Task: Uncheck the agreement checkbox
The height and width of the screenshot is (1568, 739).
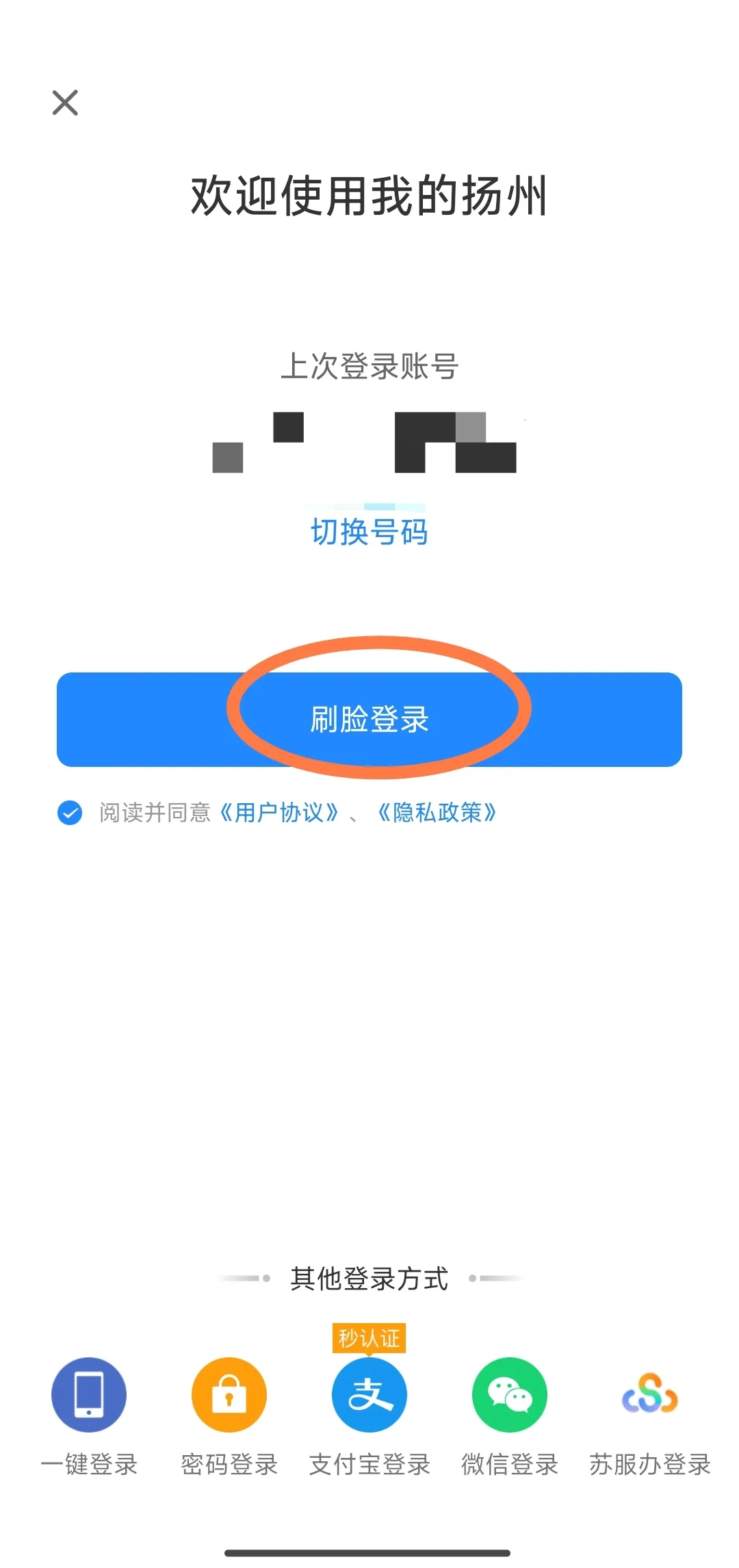Action: [x=70, y=813]
